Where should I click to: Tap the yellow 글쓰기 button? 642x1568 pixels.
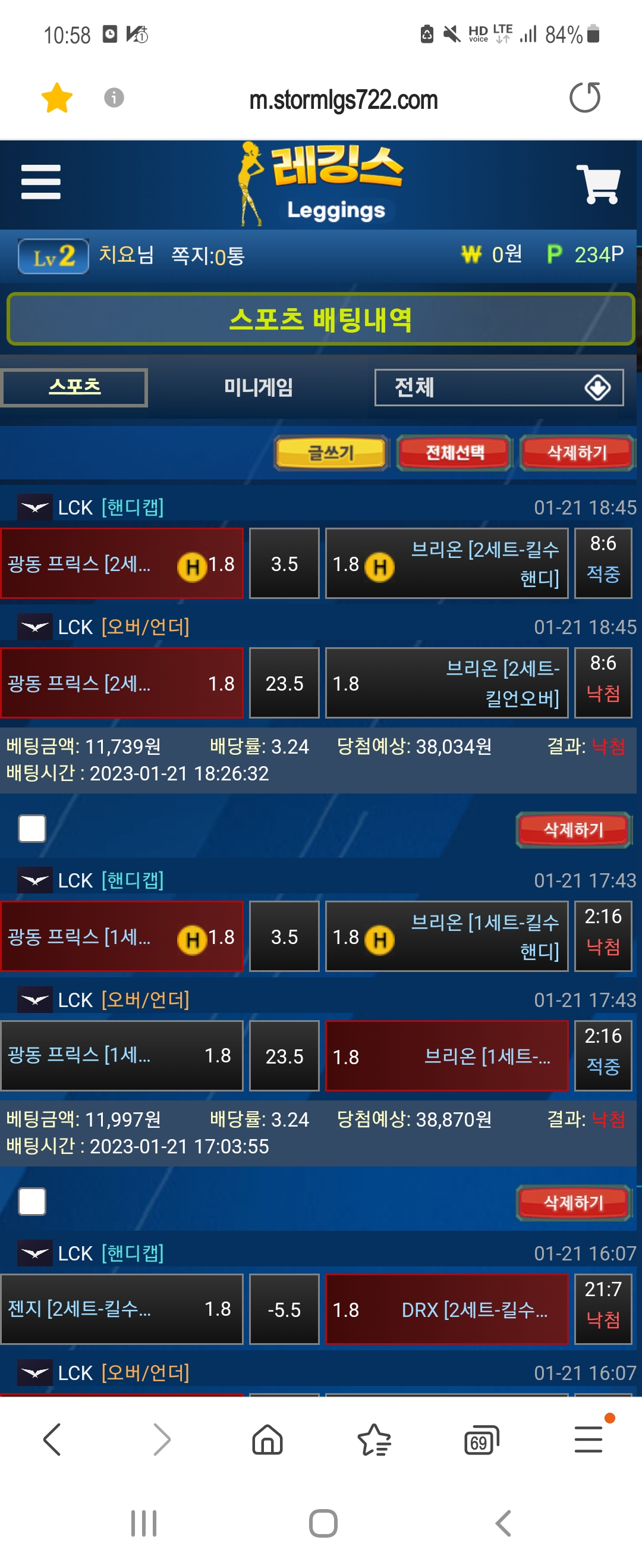coord(331,453)
